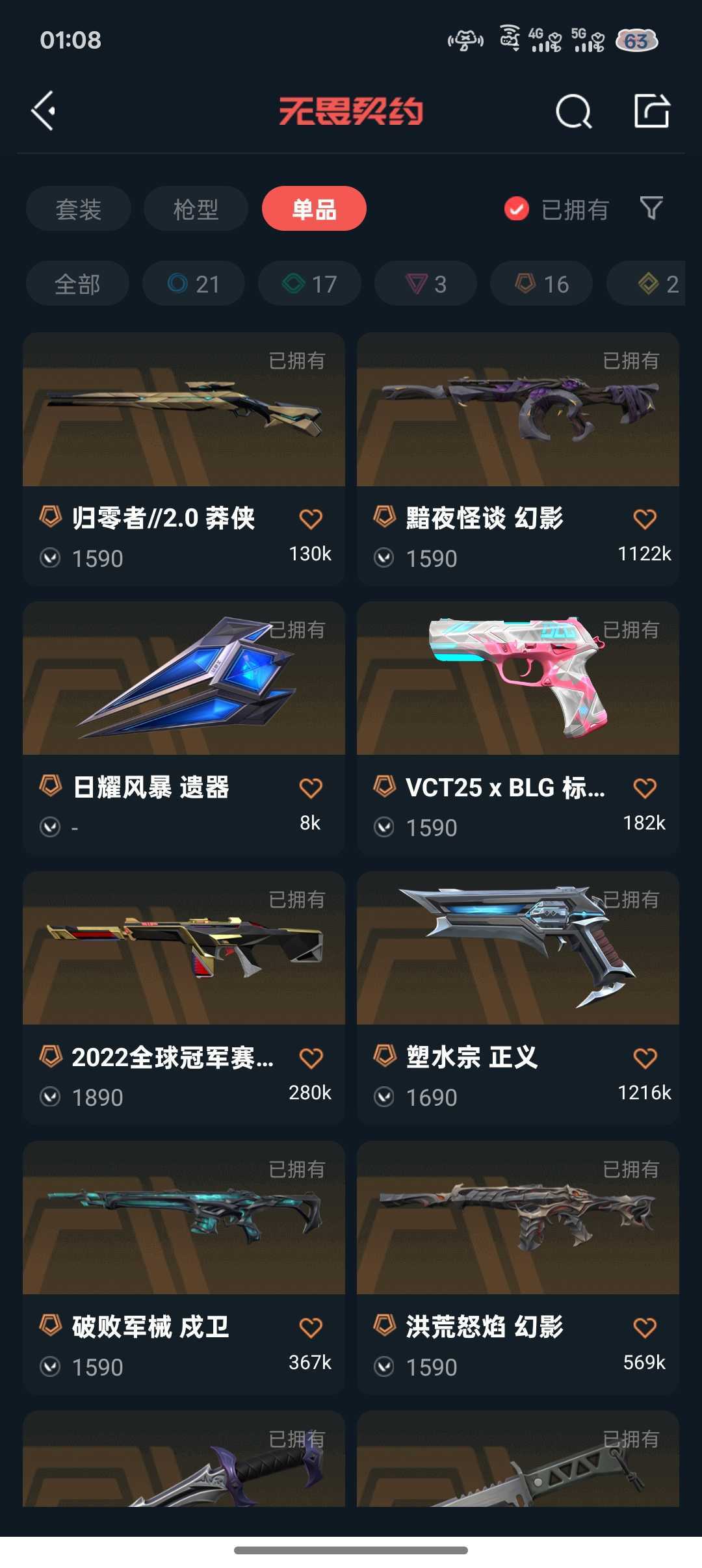Screen dimensions: 702x1568
Task: Choose the 全部 filter chip
Action: point(77,283)
